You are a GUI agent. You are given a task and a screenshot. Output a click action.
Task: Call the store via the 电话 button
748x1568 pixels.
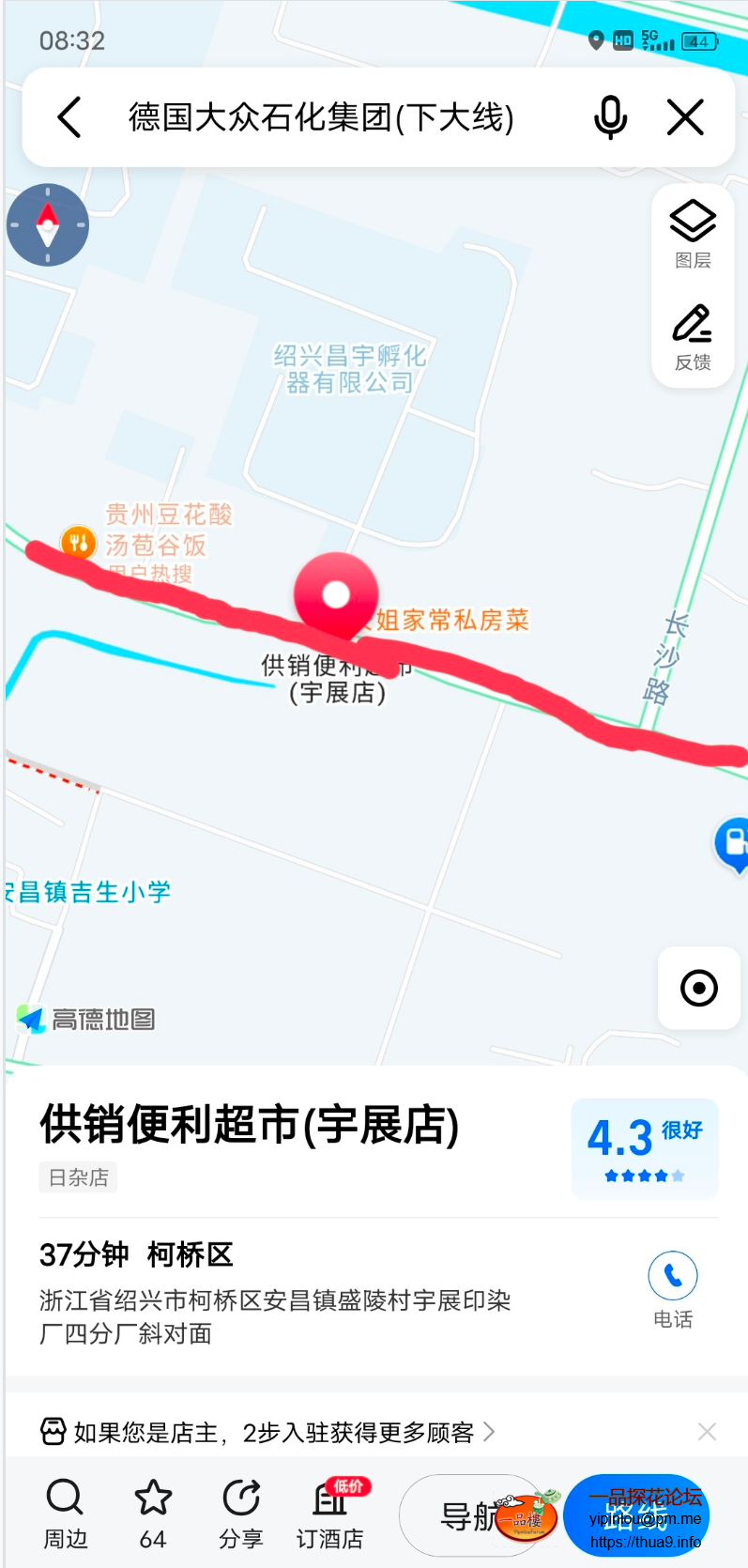672,1289
